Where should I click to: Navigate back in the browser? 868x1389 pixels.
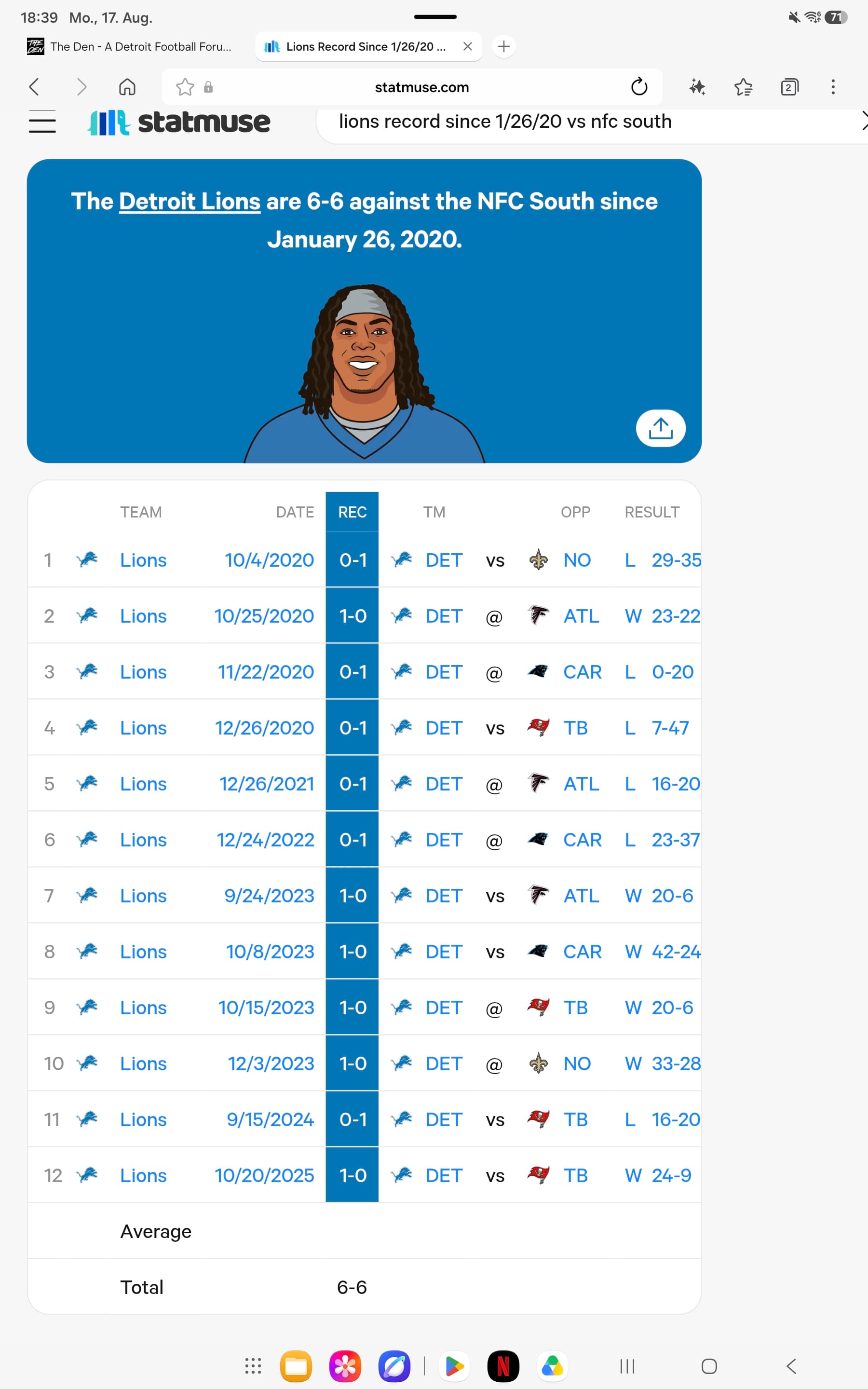pos(34,87)
